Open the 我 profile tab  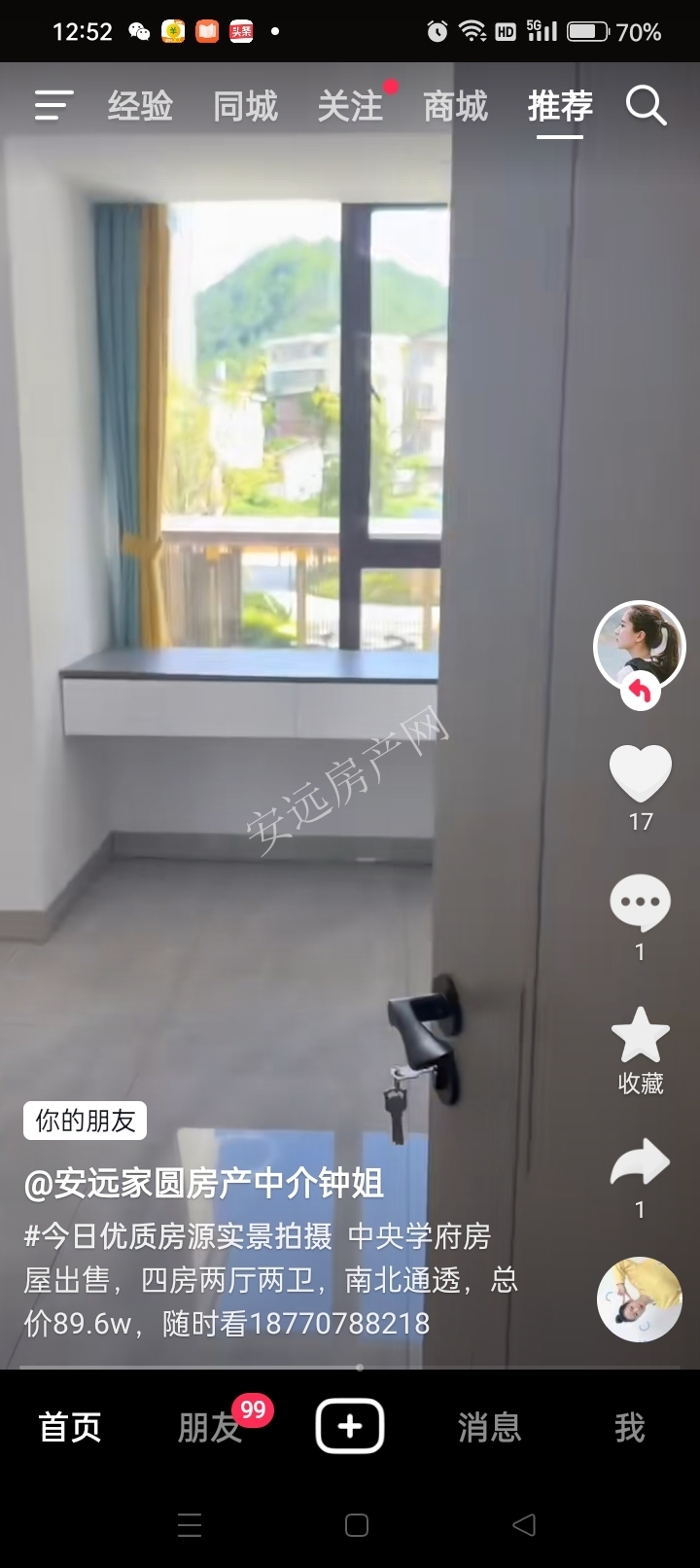[629, 1427]
